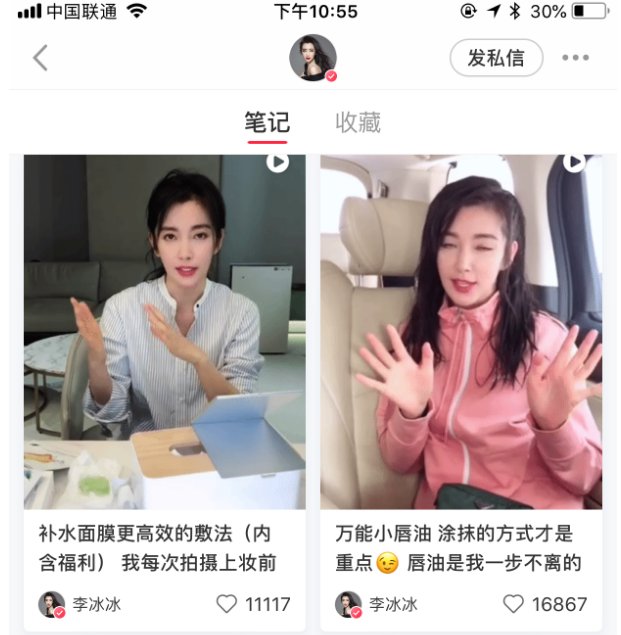
Task: Like the 万能小唇油 note with 16867 likes
Action: (513, 604)
